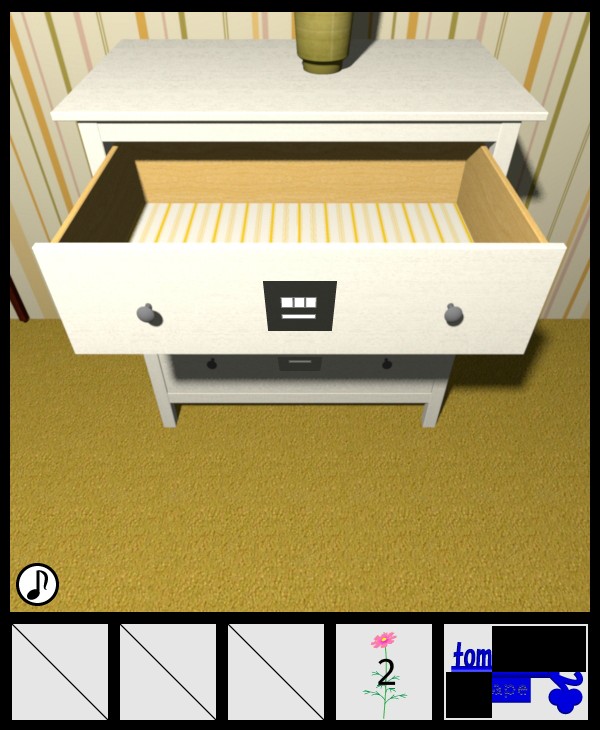Select the cosmos flower inventory item
600x730 pixels.
click(x=384, y=671)
